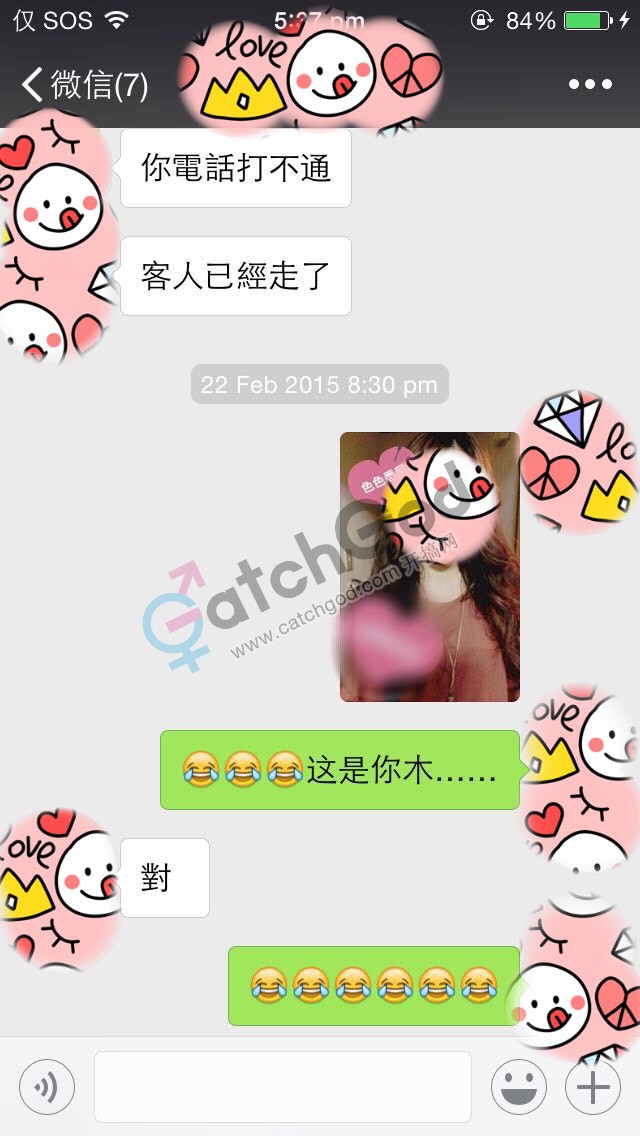The image size is (640, 1136).
Task: Open the emoji picker
Action: [518, 1087]
